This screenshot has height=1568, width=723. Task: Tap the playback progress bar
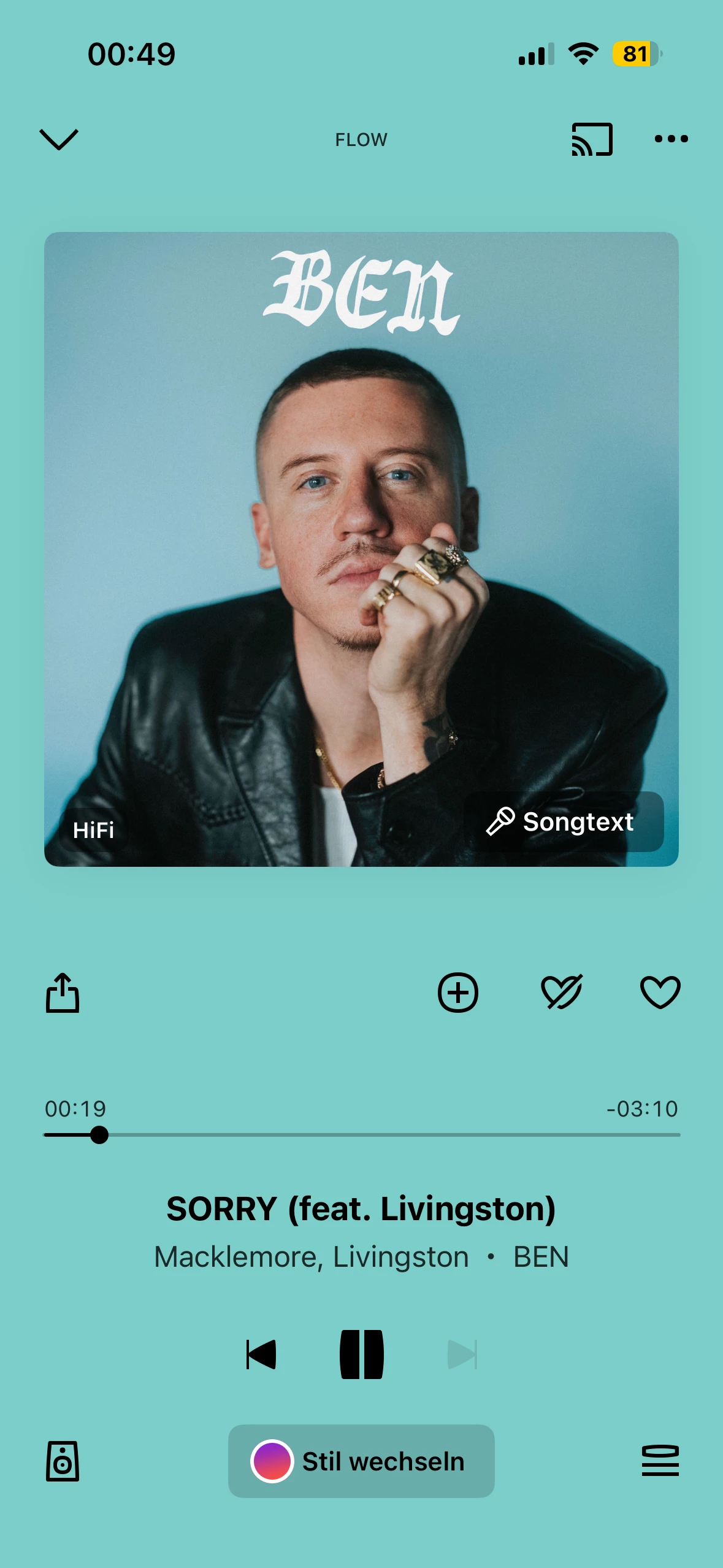click(362, 1135)
